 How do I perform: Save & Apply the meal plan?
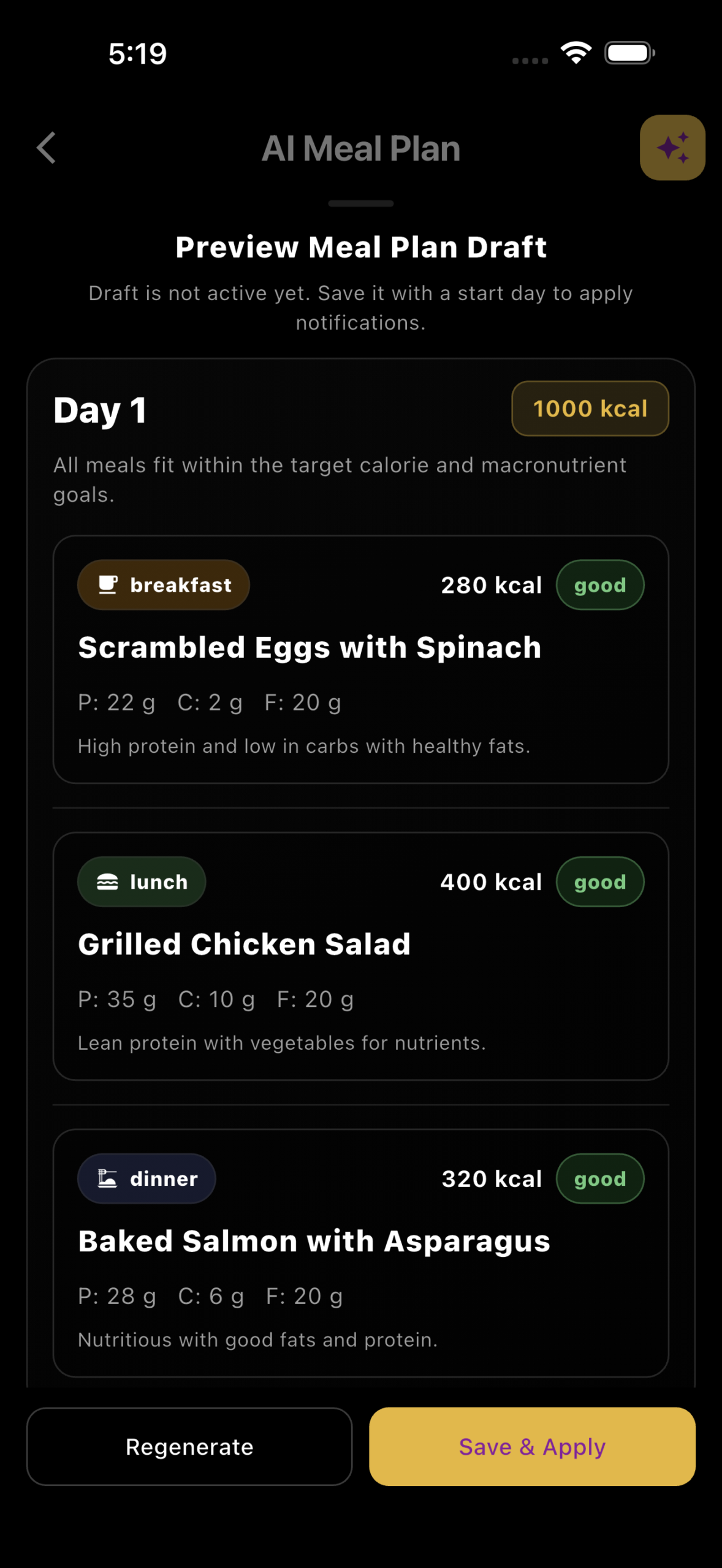[532, 1446]
